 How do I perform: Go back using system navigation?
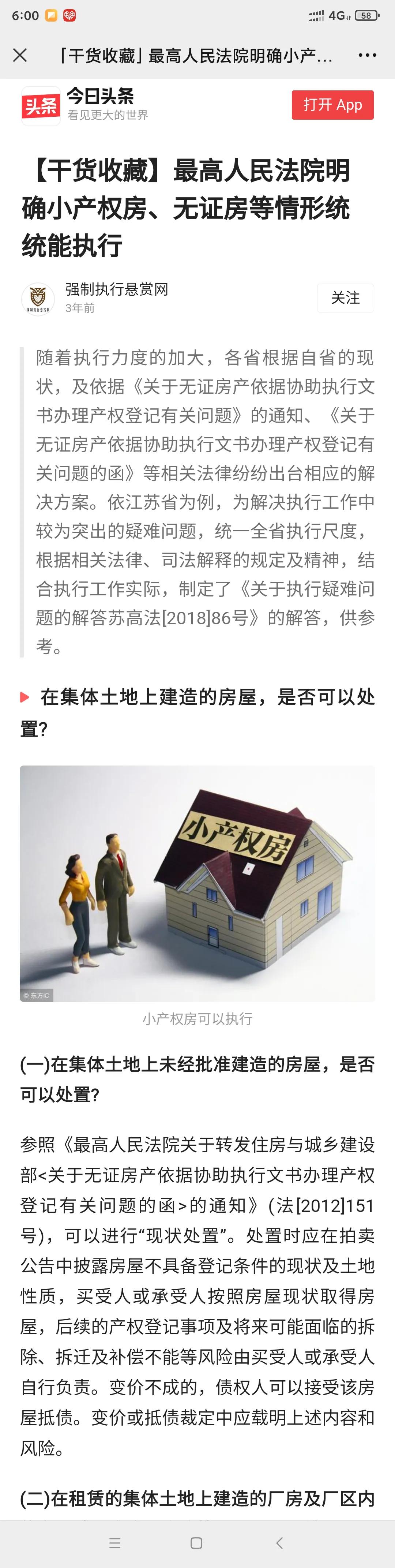[x=279, y=1542]
